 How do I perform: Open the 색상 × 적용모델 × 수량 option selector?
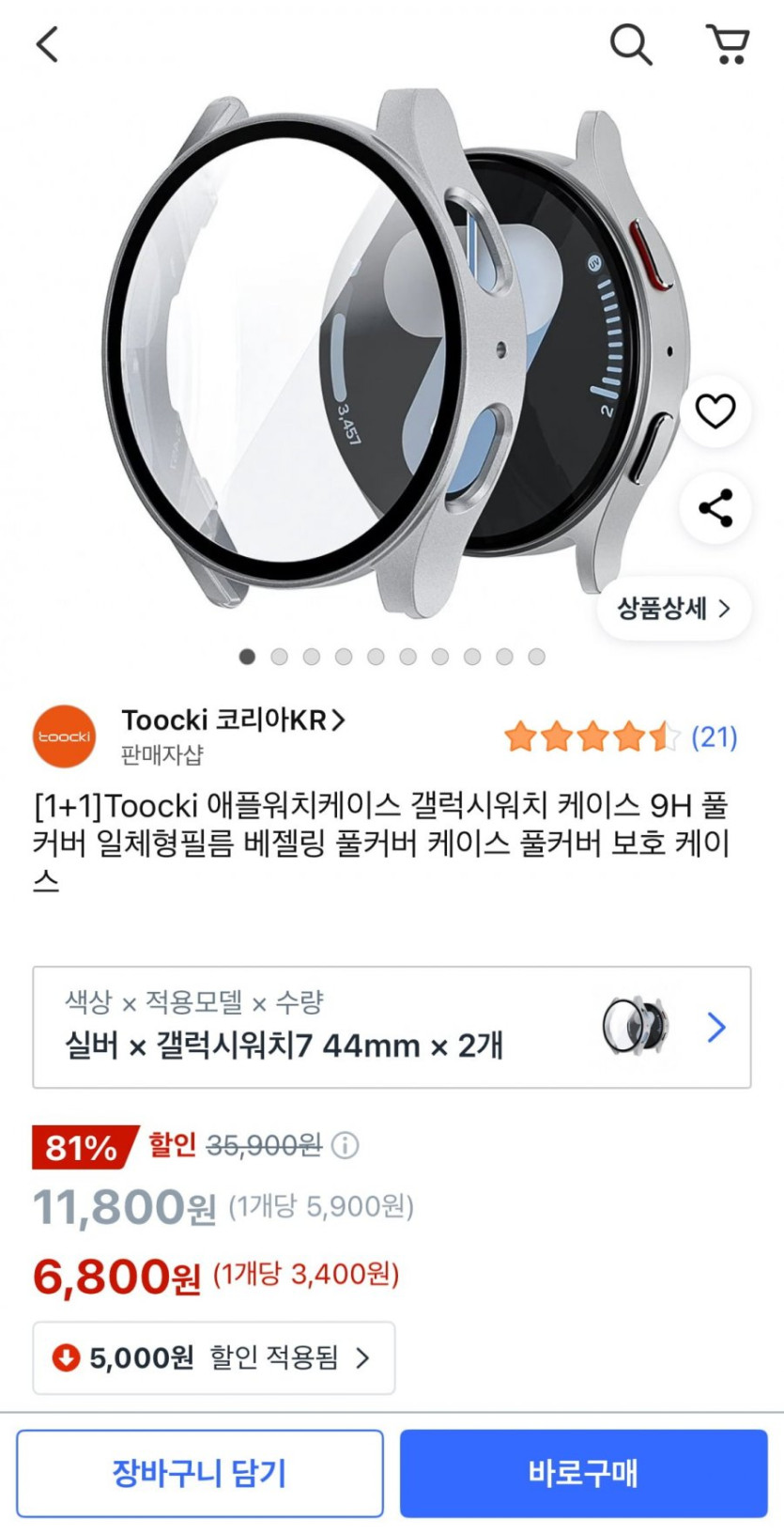[x=392, y=1027]
